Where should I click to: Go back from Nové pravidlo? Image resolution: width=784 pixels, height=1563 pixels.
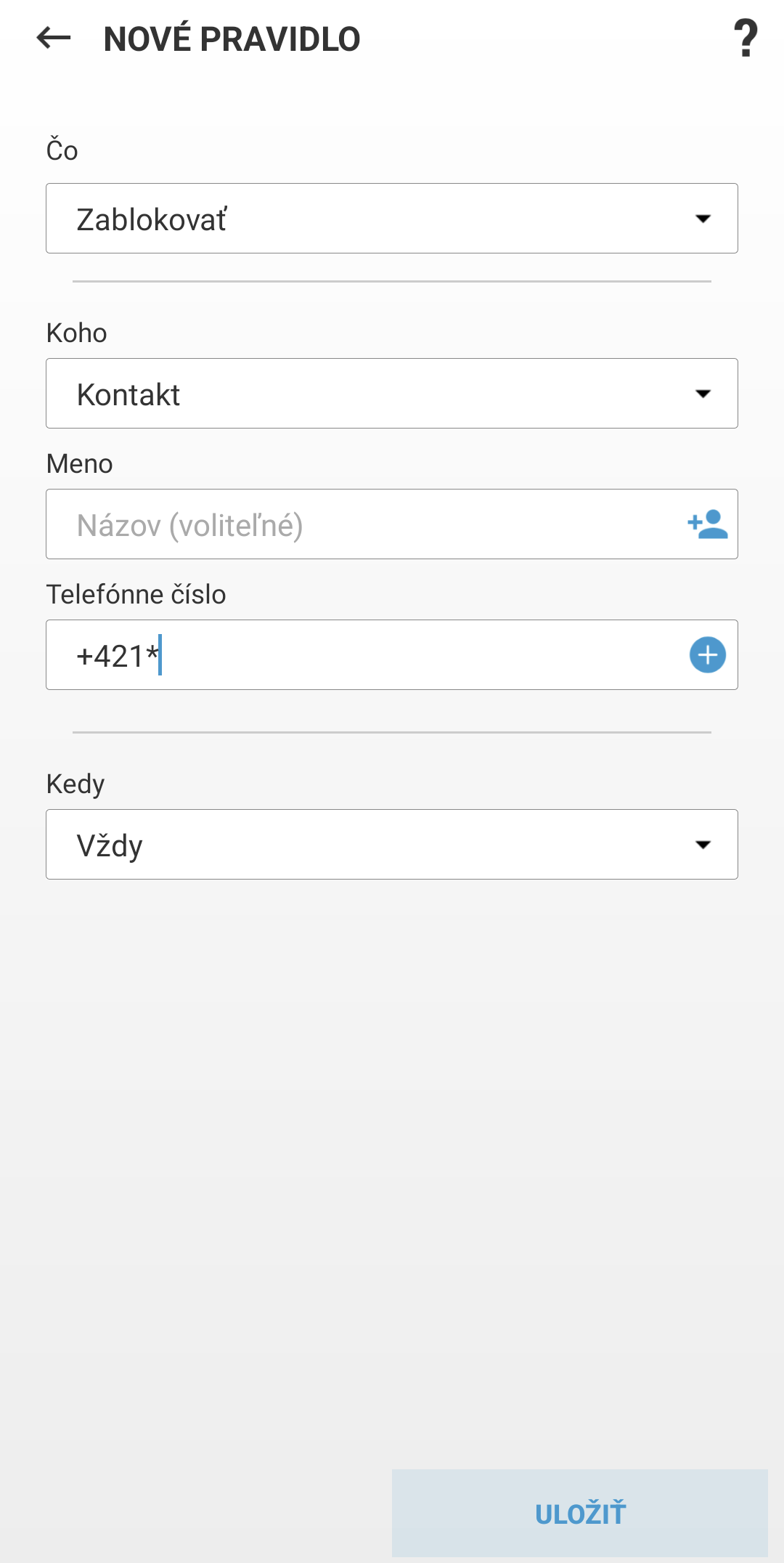[x=54, y=38]
